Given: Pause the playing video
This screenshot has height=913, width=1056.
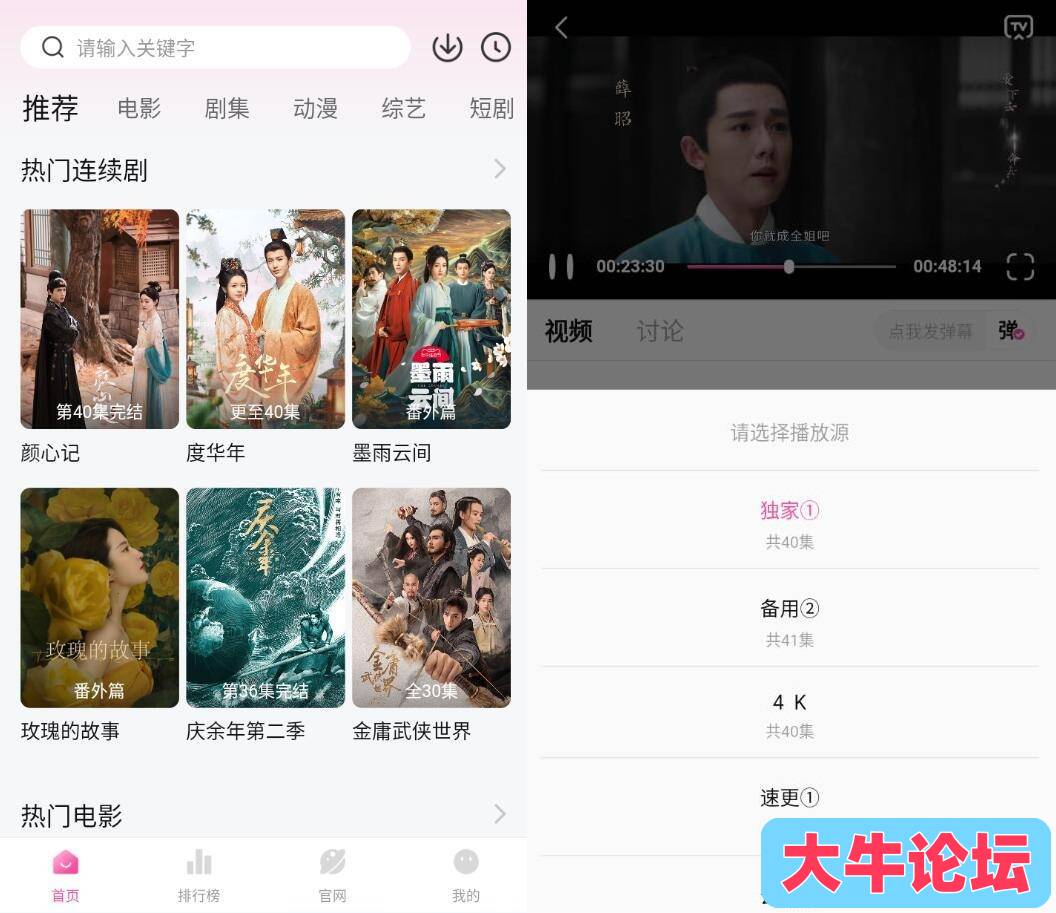Looking at the screenshot, I should click(x=561, y=267).
